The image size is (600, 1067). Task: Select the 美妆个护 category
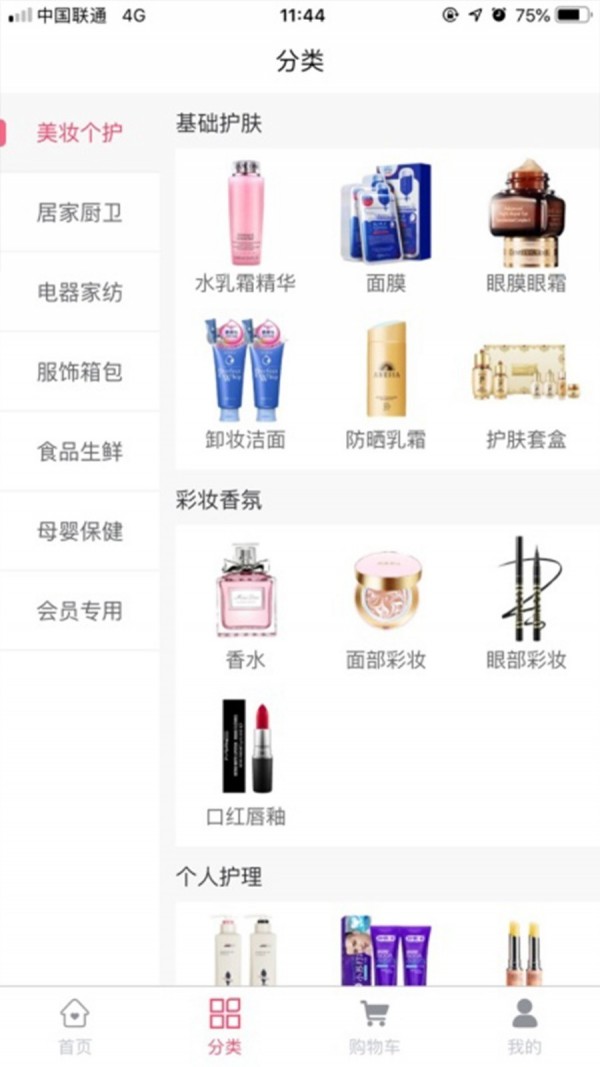80,133
